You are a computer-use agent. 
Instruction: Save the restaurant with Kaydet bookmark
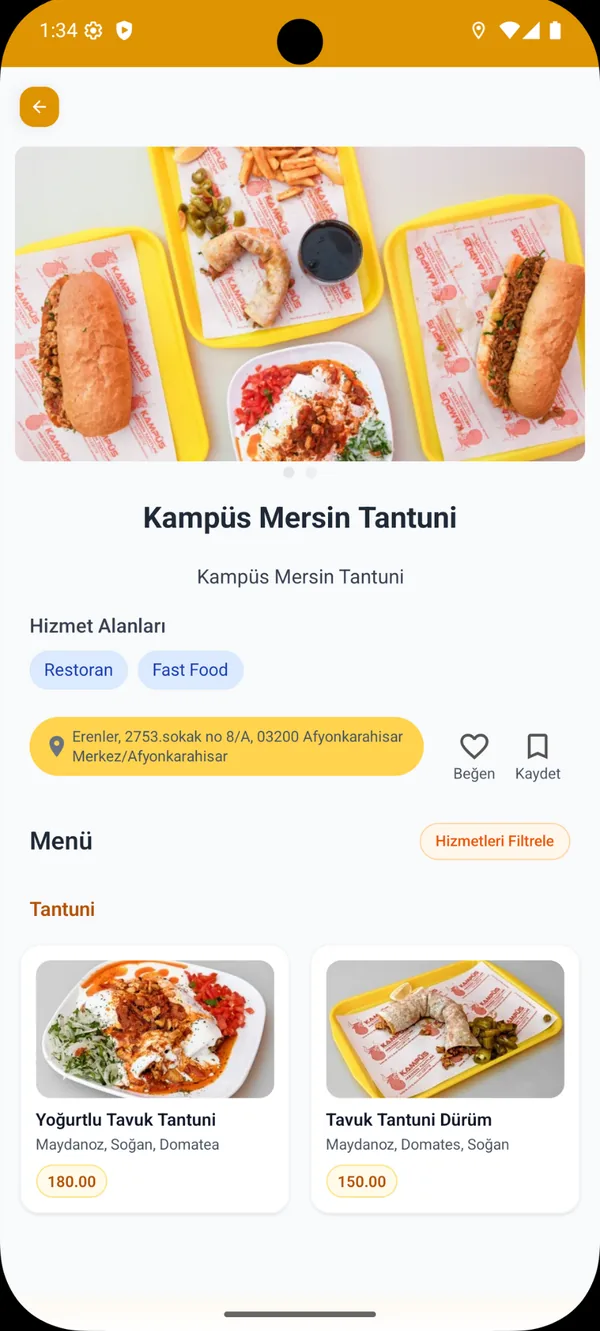point(538,757)
